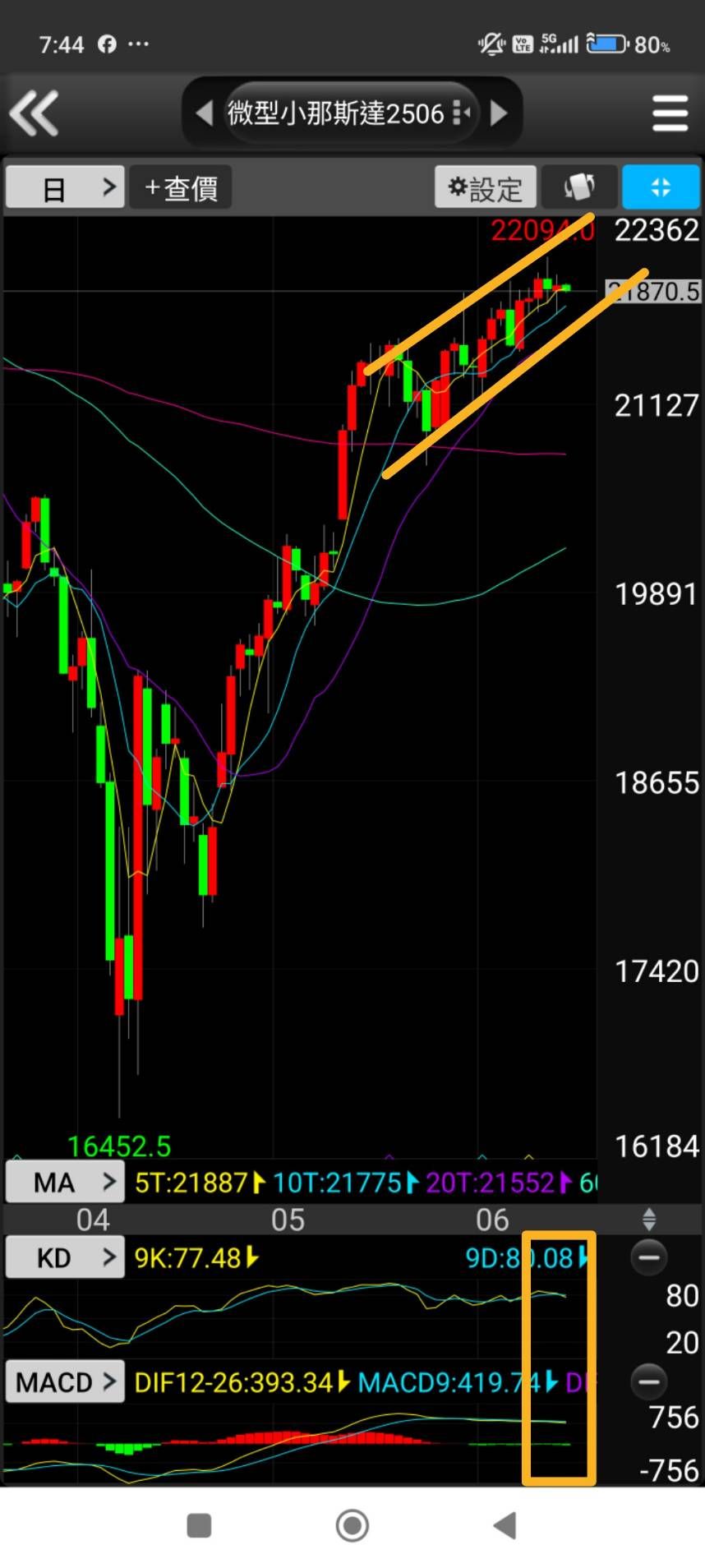Screen dimensions: 705x1568
Task: Switch to the previous contract with left arrow
Action: point(205,113)
